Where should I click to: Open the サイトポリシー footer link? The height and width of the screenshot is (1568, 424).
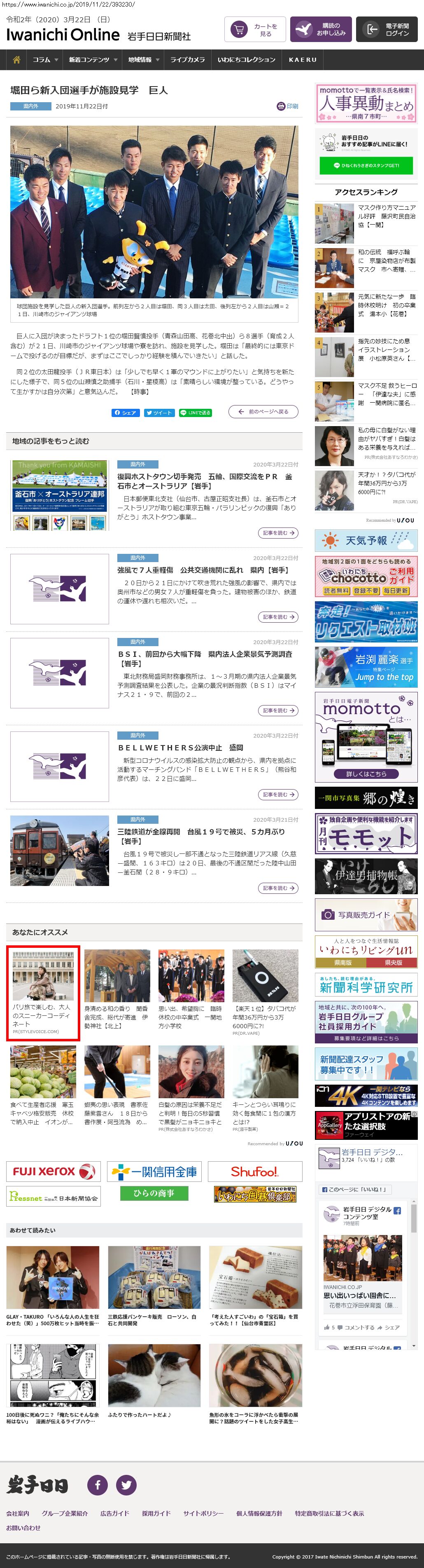coord(203,1513)
